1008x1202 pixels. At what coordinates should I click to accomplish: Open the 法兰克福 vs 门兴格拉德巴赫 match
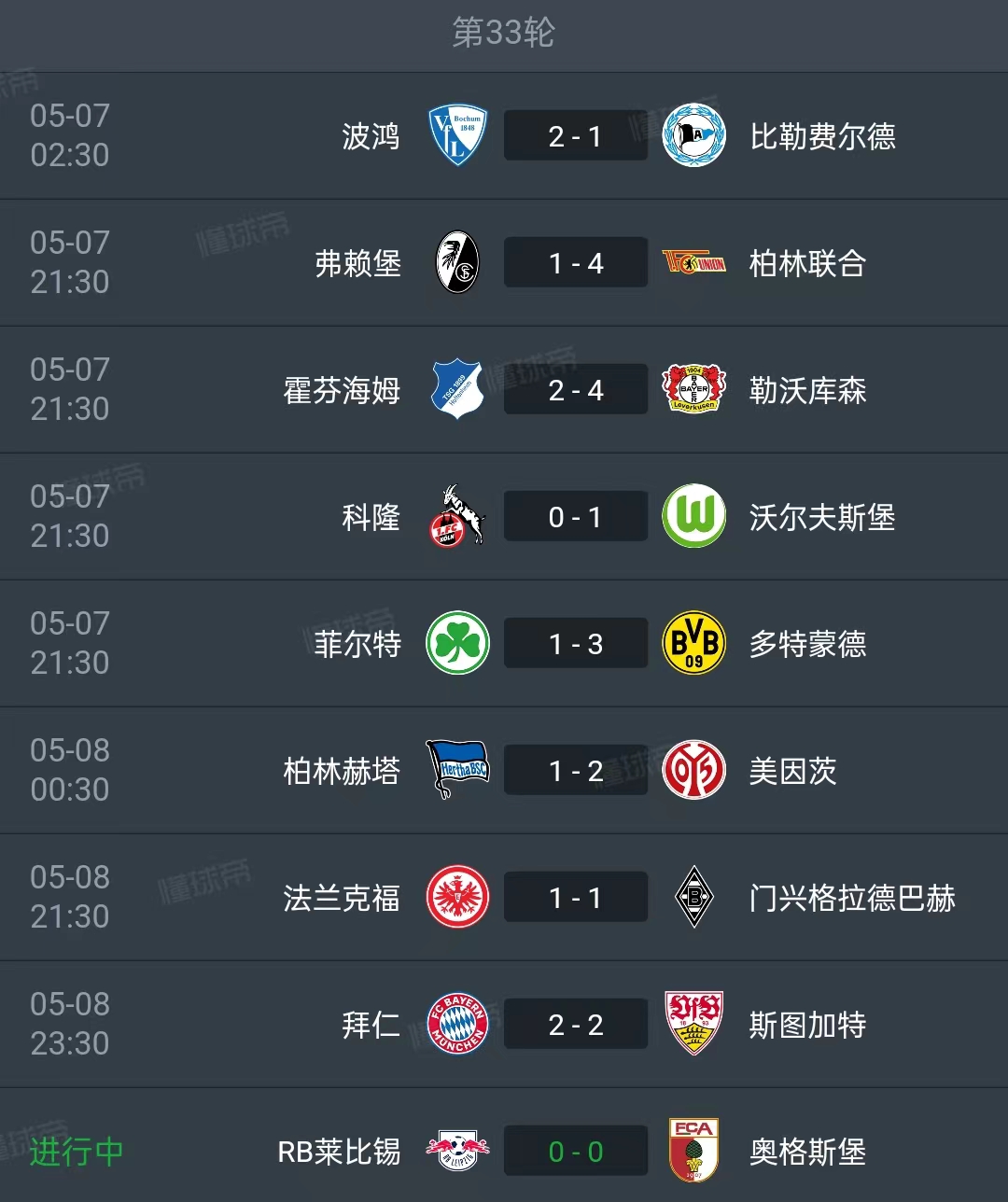pyautogui.click(x=575, y=898)
